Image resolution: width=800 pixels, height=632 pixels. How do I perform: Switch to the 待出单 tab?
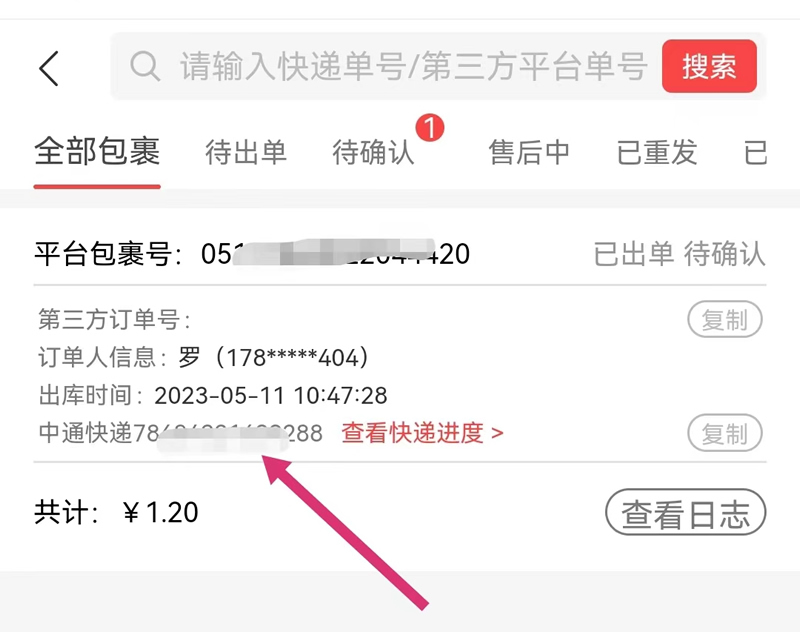pyautogui.click(x=246, y=152)
